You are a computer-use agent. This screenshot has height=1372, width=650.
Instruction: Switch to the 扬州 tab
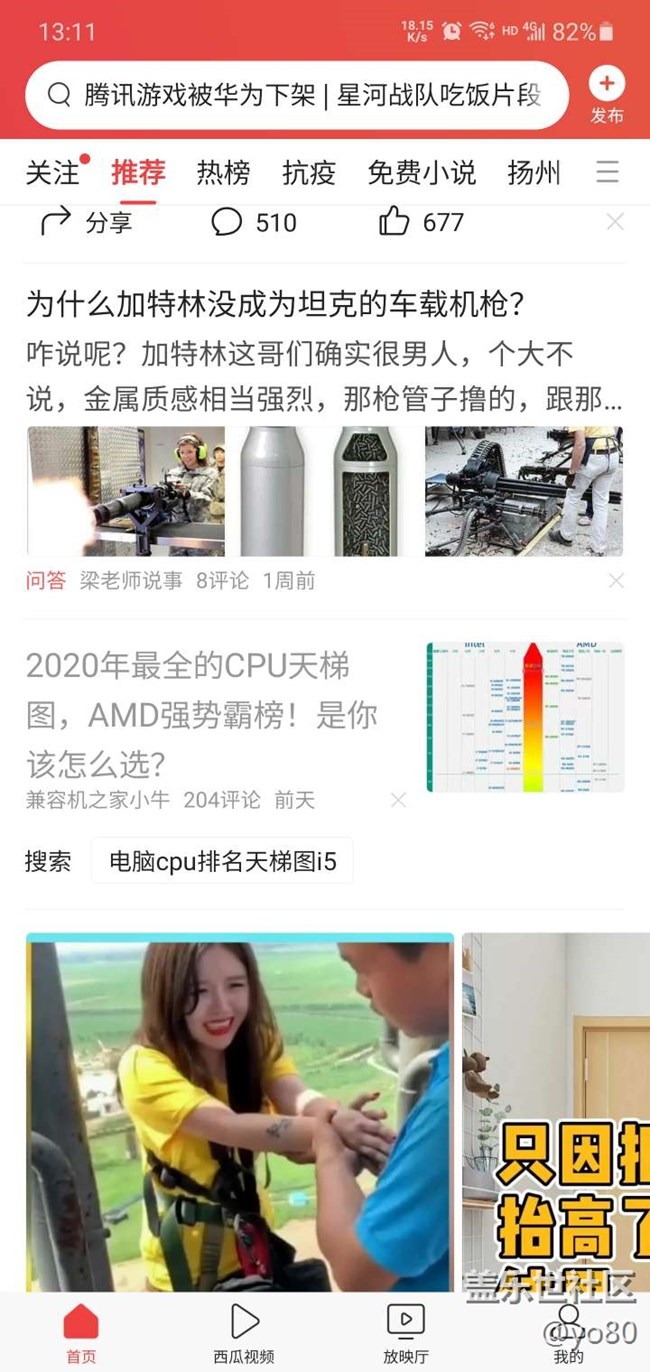point(534,173)
